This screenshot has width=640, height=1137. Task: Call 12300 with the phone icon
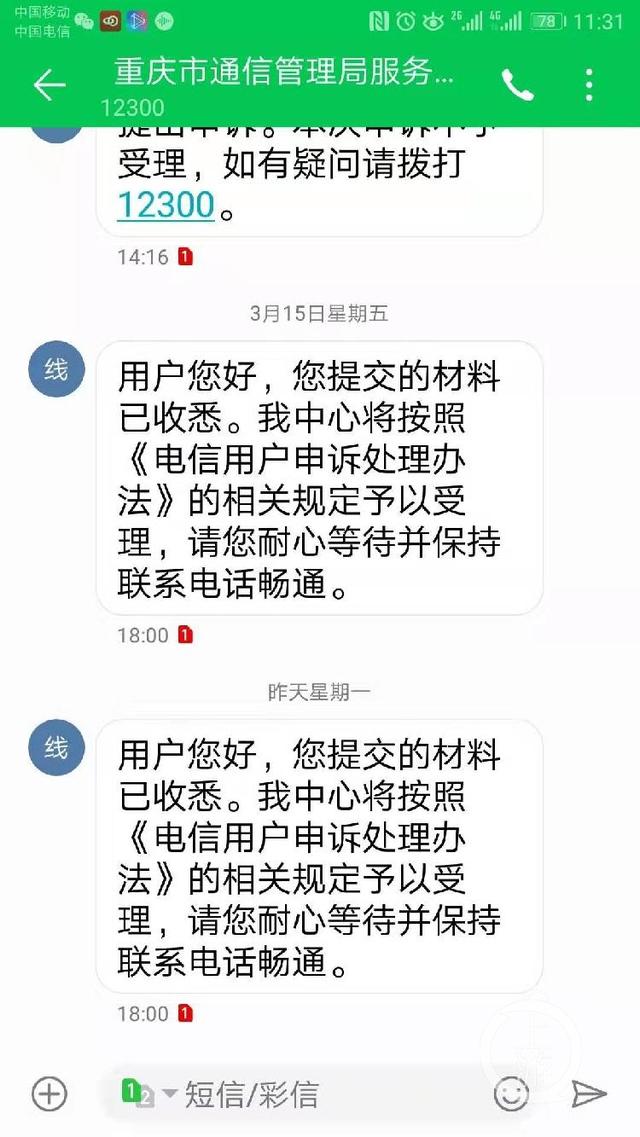(517, 86)
